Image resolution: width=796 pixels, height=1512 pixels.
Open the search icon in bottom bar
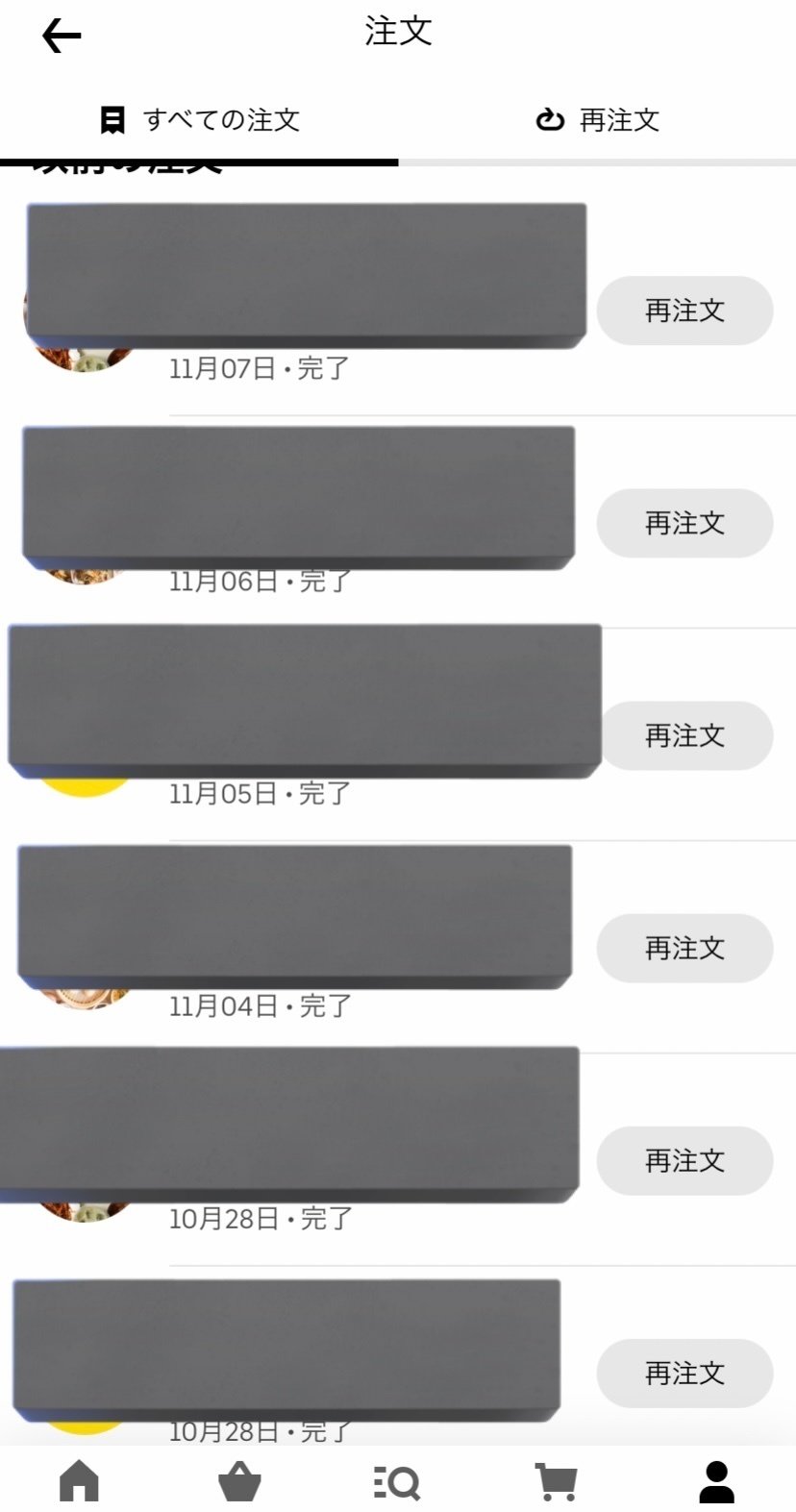[x=398, y=1482]
